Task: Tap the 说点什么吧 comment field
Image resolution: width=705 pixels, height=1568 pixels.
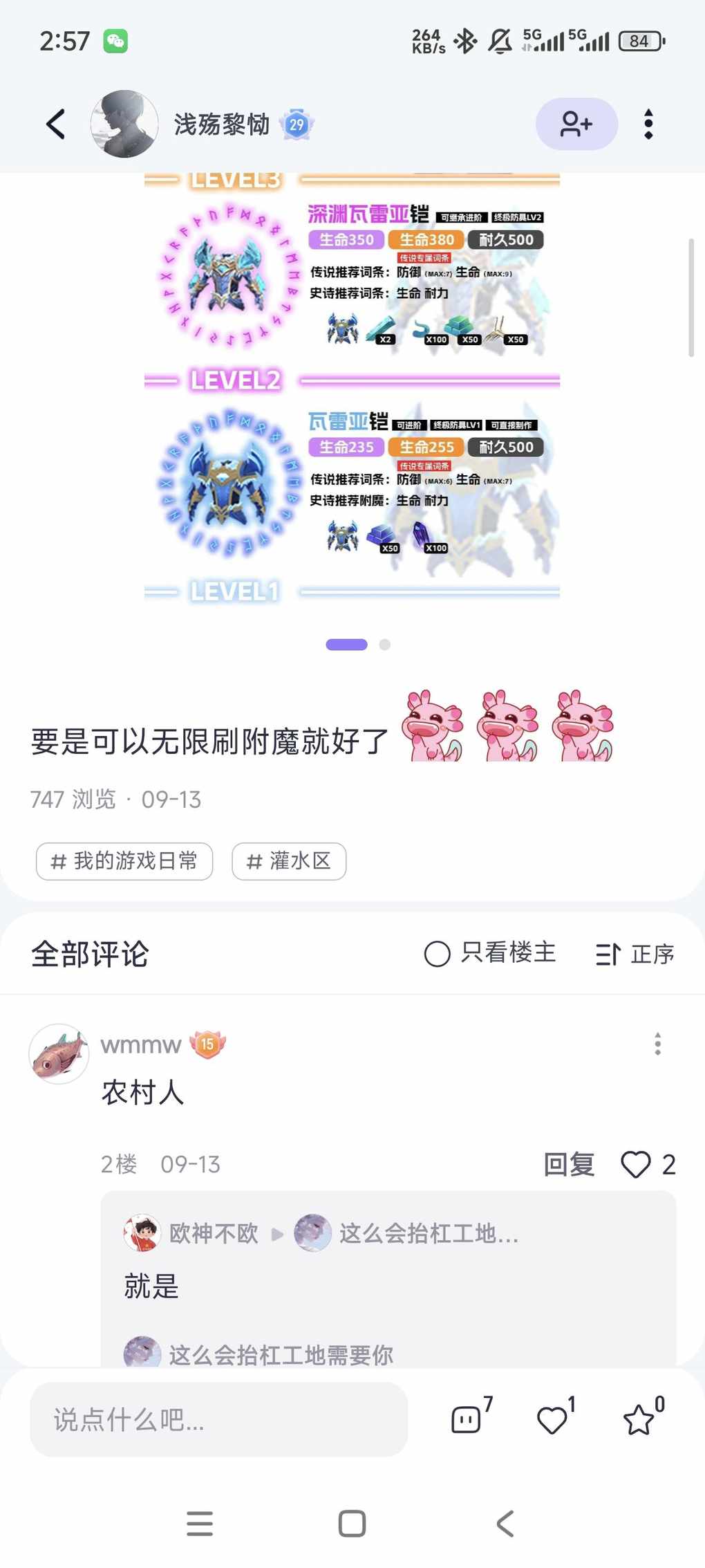Action: [x=218, y=1420]
